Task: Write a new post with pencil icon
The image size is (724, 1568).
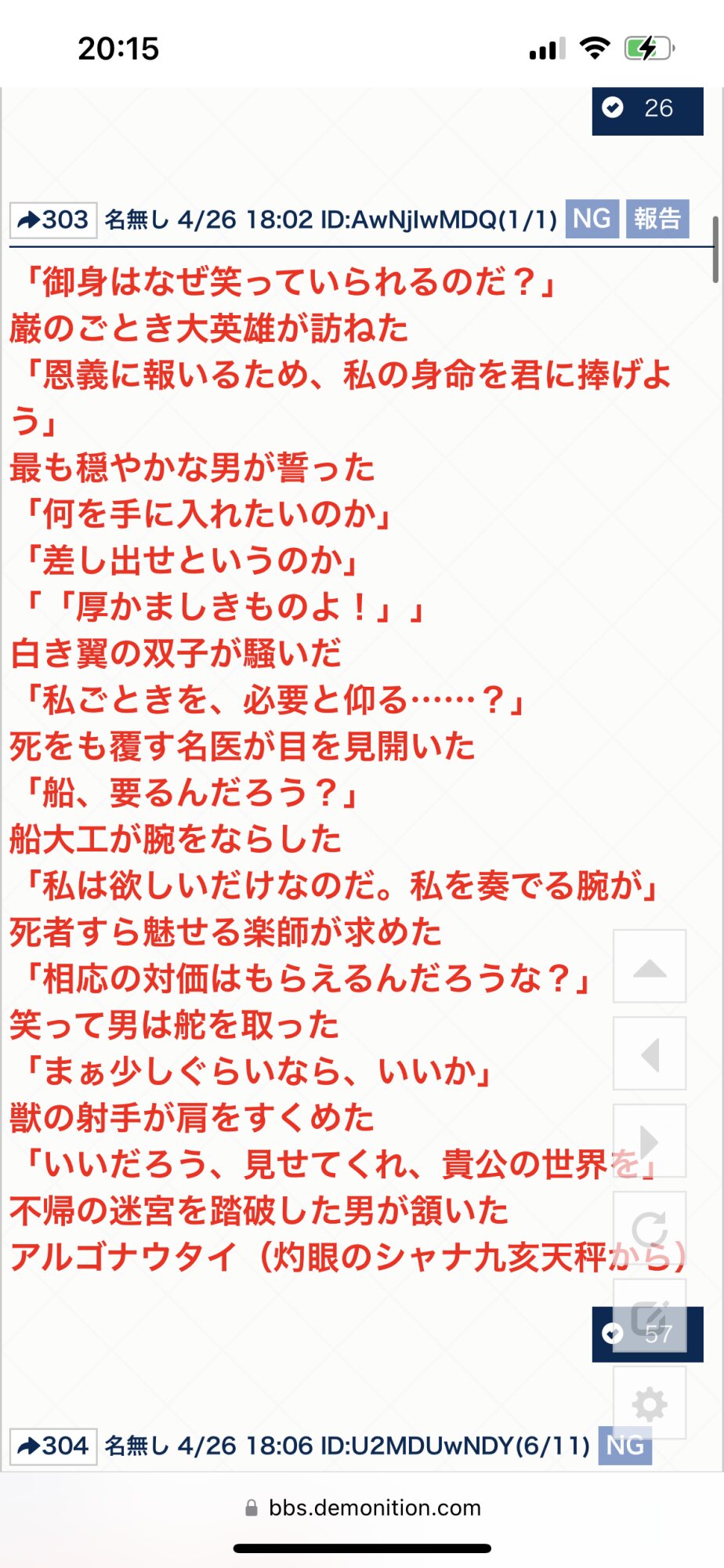Action: pyautogui.click(x=650, y=1316)
